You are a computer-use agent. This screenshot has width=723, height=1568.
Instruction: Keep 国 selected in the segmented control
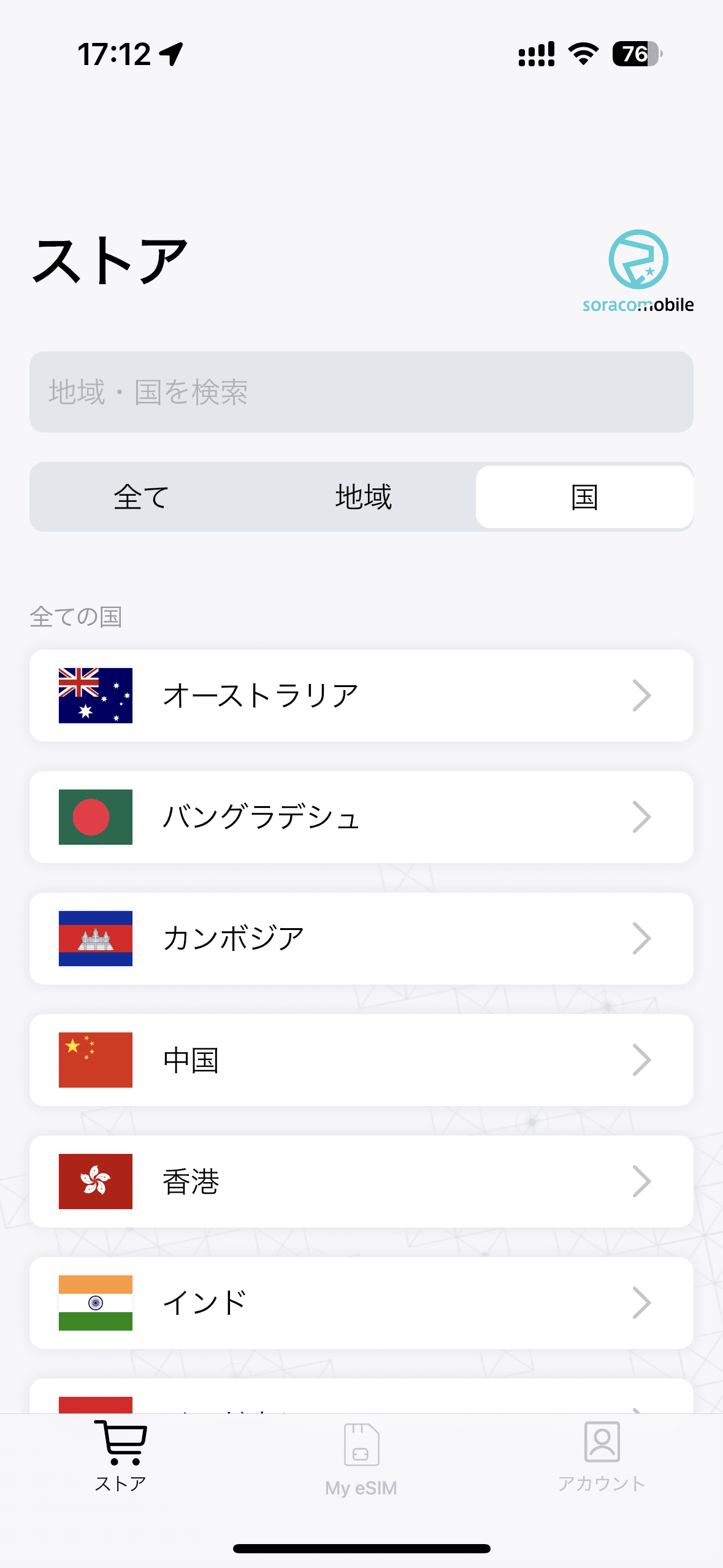pos(584,497)
